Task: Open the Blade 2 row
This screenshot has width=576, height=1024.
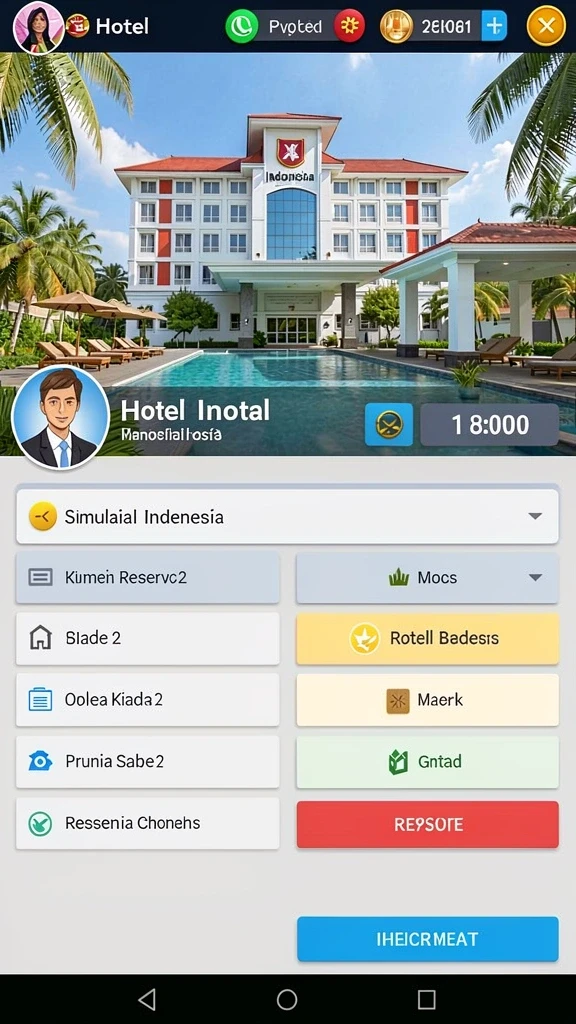Action: [148, 638]
